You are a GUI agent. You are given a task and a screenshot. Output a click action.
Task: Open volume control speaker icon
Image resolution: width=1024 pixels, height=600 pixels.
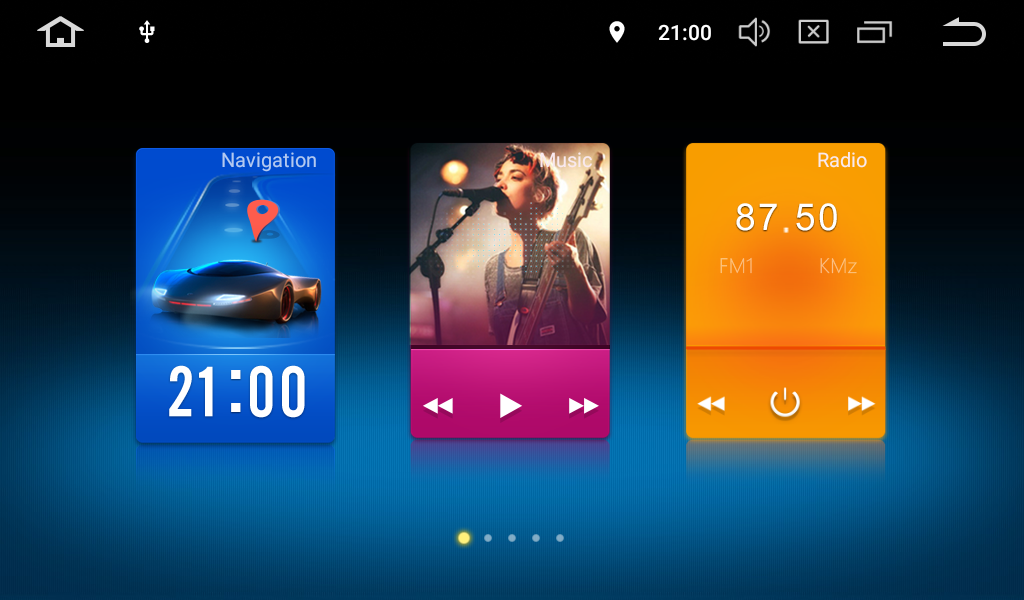point(753,32)
